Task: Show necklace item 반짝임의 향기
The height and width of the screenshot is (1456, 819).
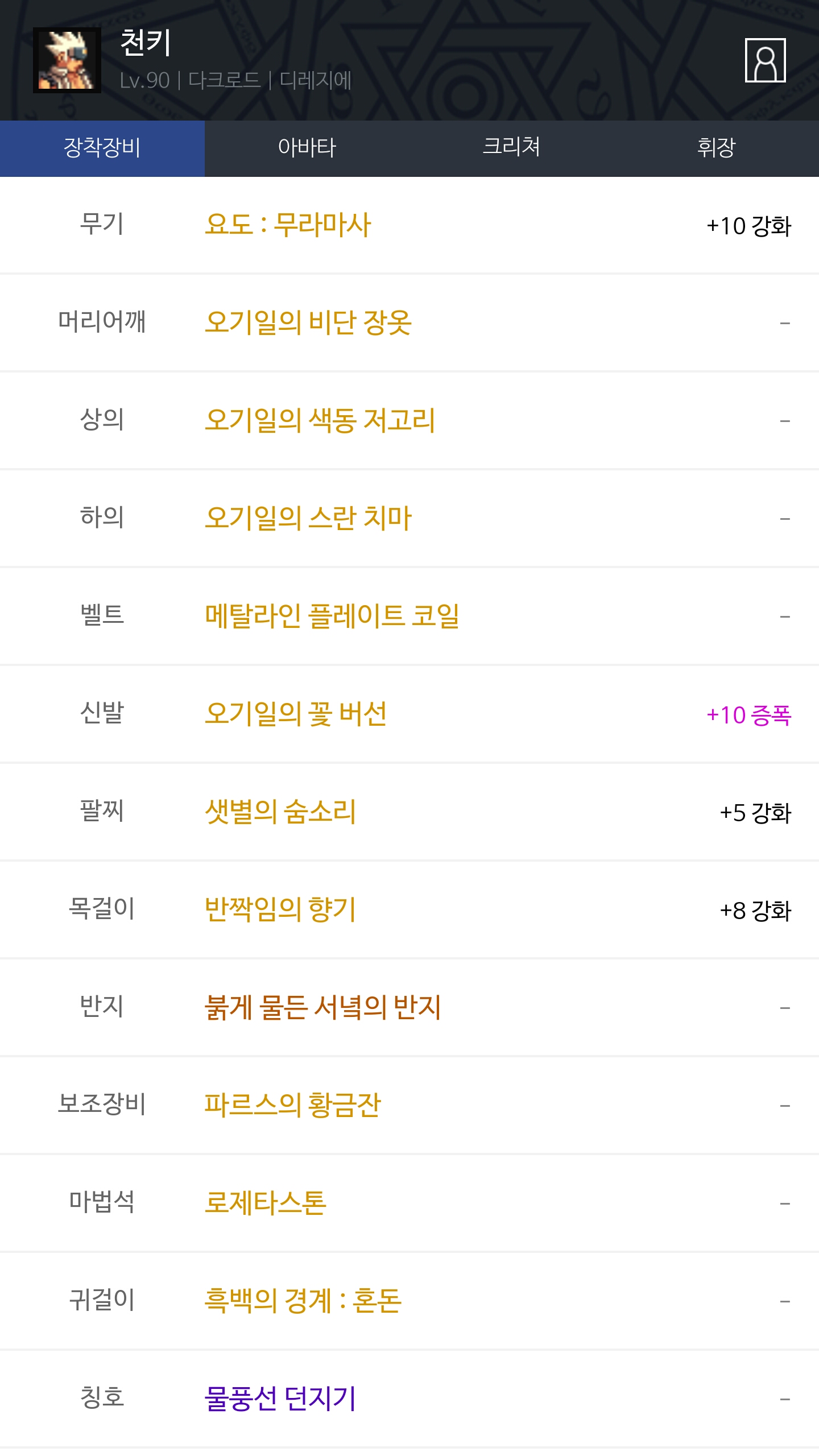Action: 280,909
